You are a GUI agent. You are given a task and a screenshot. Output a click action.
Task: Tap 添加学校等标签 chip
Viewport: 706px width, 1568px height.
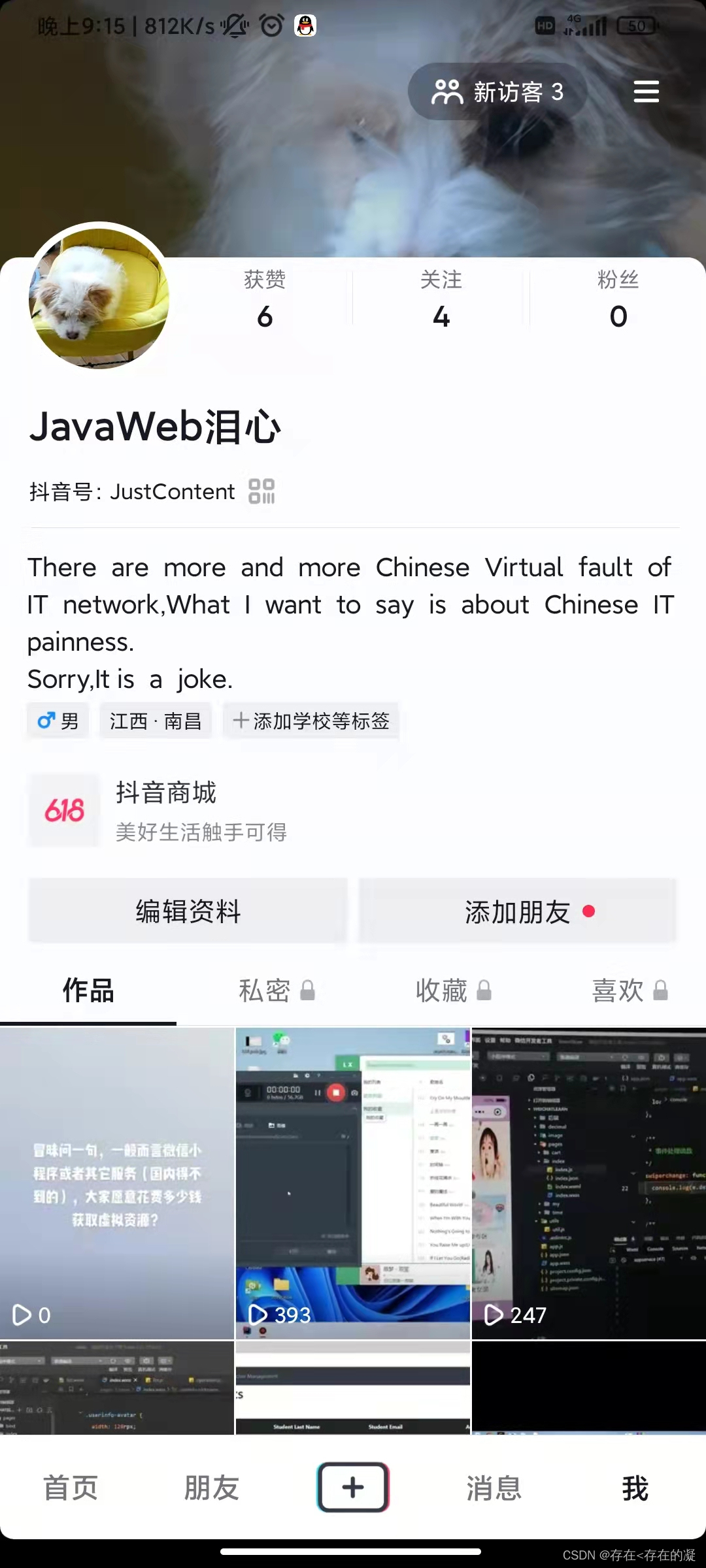pos(311,721)
